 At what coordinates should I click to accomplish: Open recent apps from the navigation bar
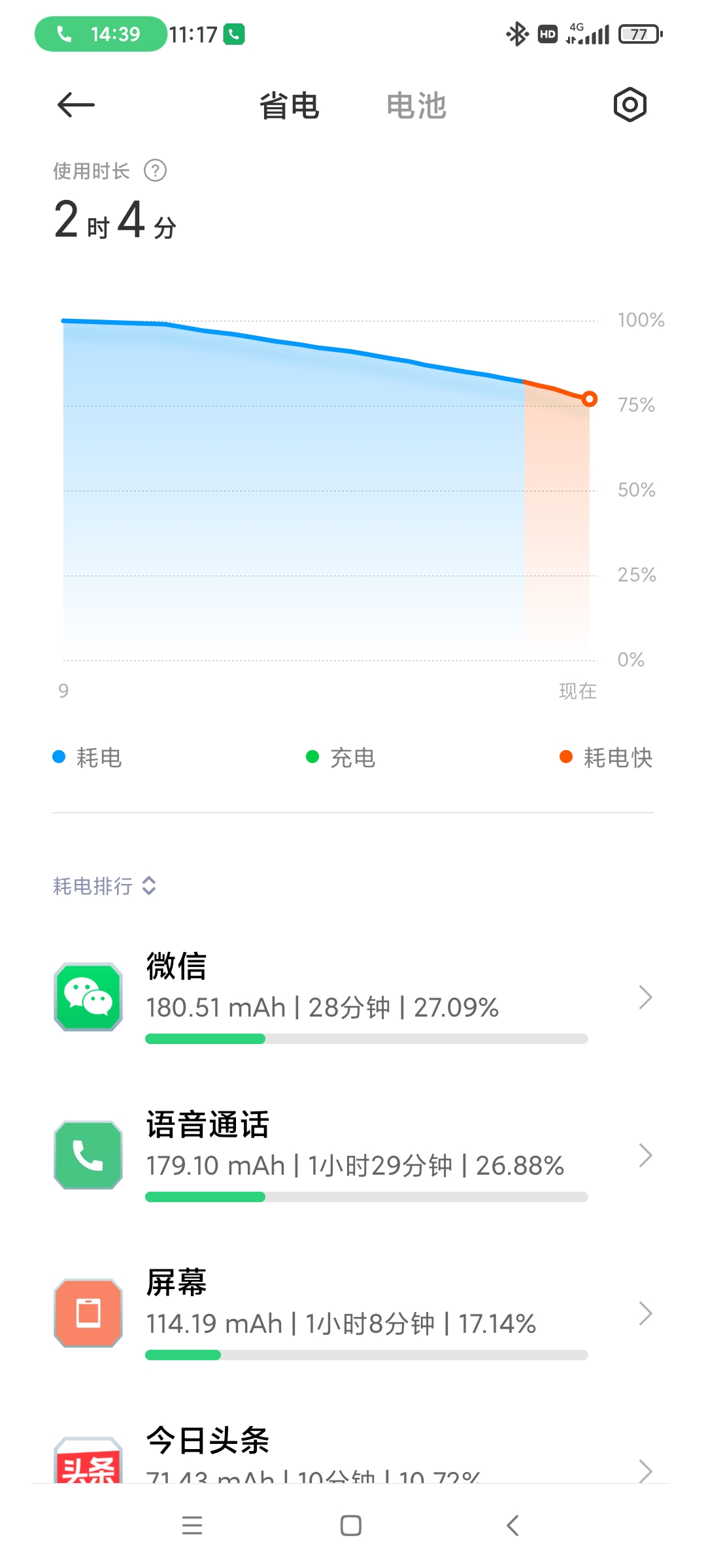[x=192, y=1526]
